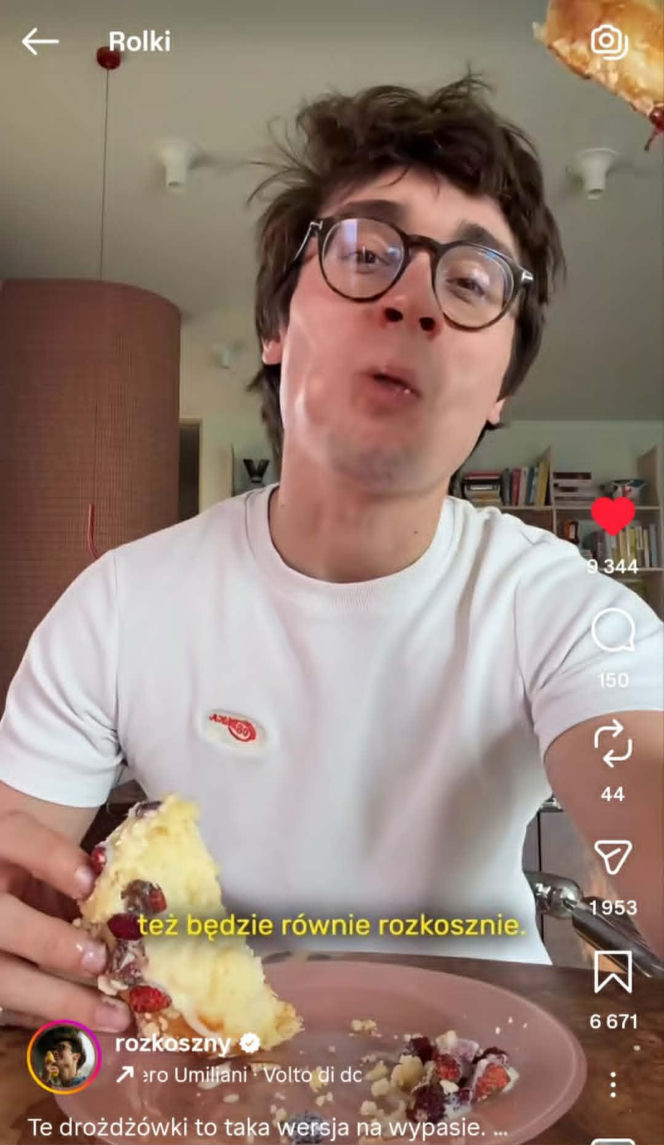Open the Umiliani audio track link
Image resolution: width=664 pixels, height=1145 pixels.
point(238,1074)
